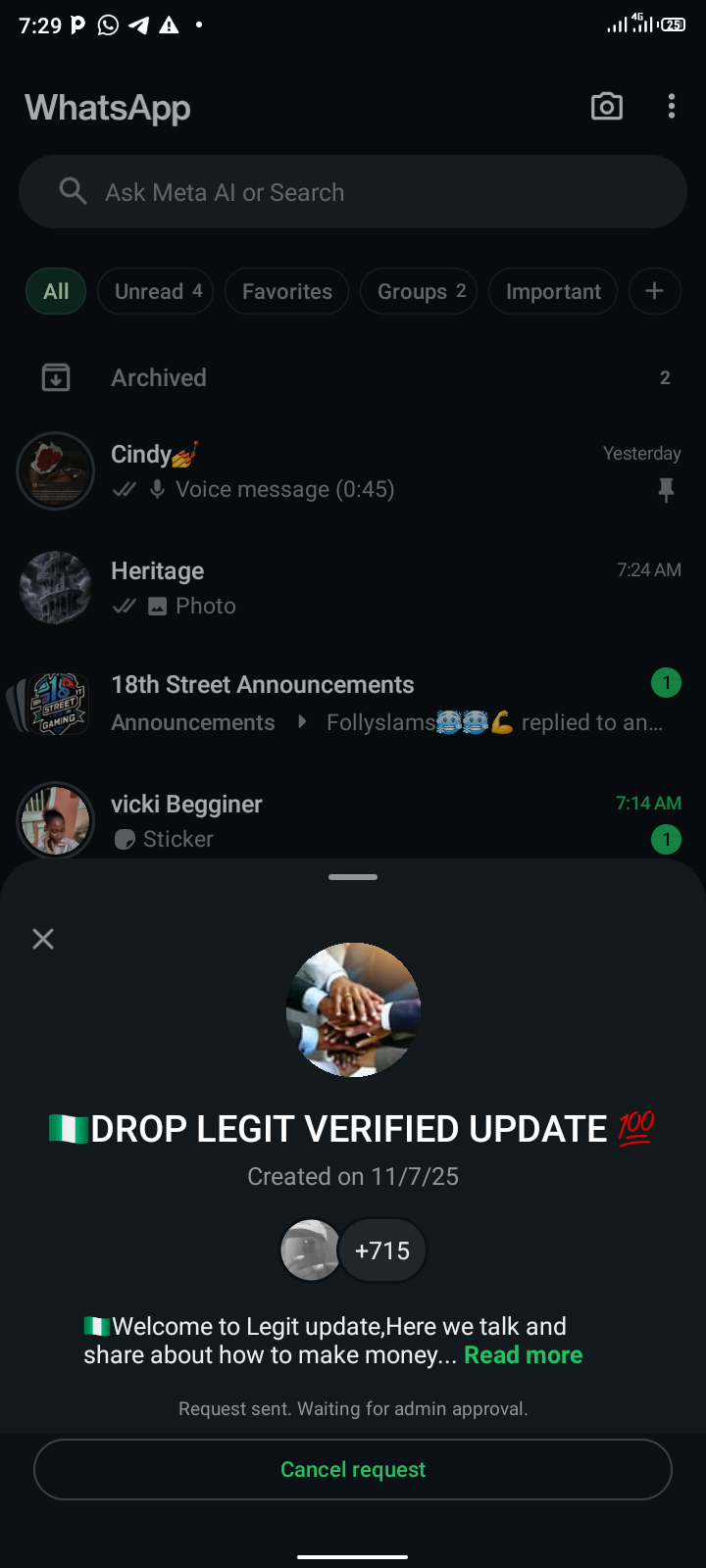Open the overflow menu
The image size is (706, 1568).
click(672, 107)
